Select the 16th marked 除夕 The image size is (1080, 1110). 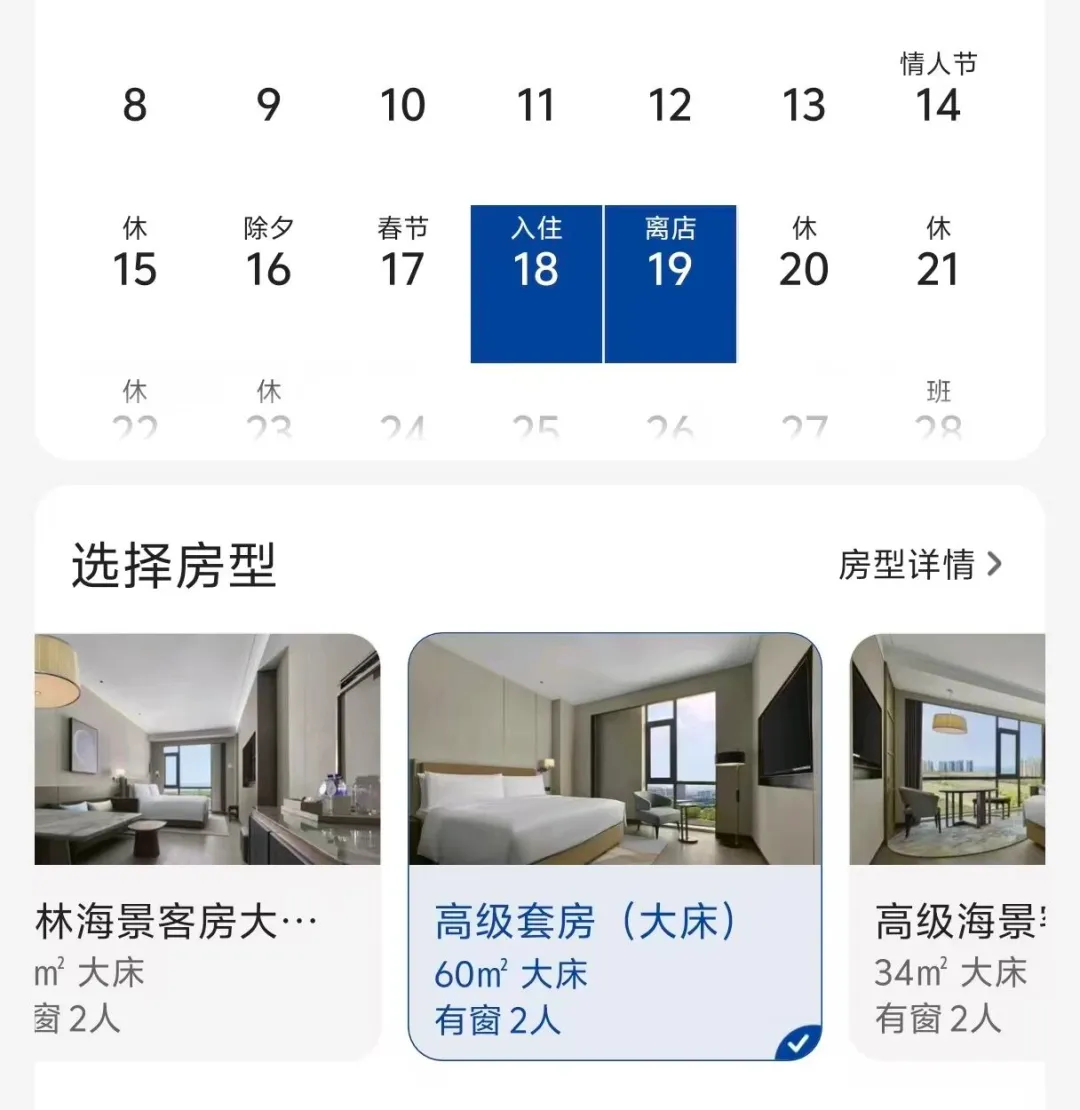[x=268, y=257]
